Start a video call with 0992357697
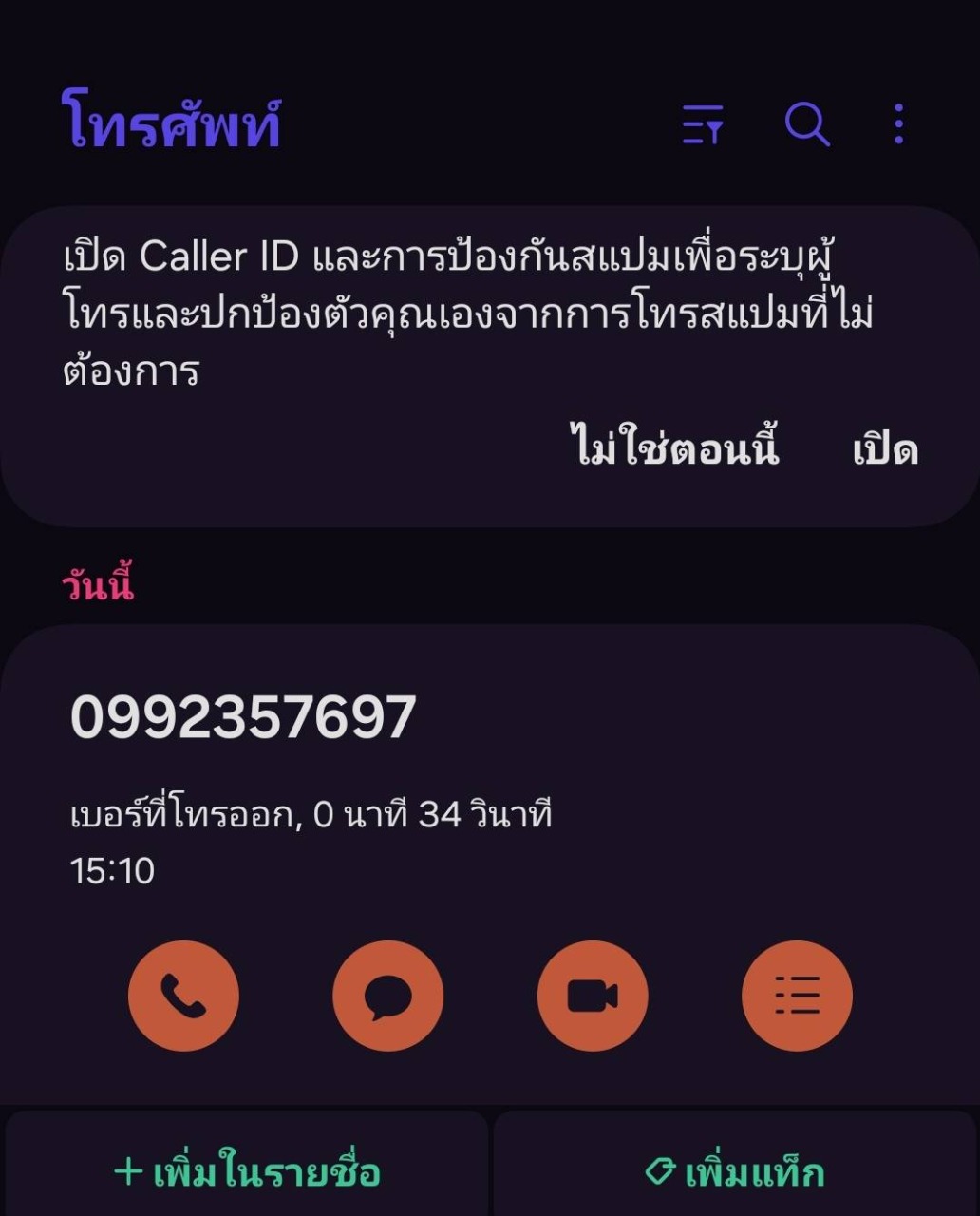Viewport: 980px width, 1216px height. coord(593,996)
